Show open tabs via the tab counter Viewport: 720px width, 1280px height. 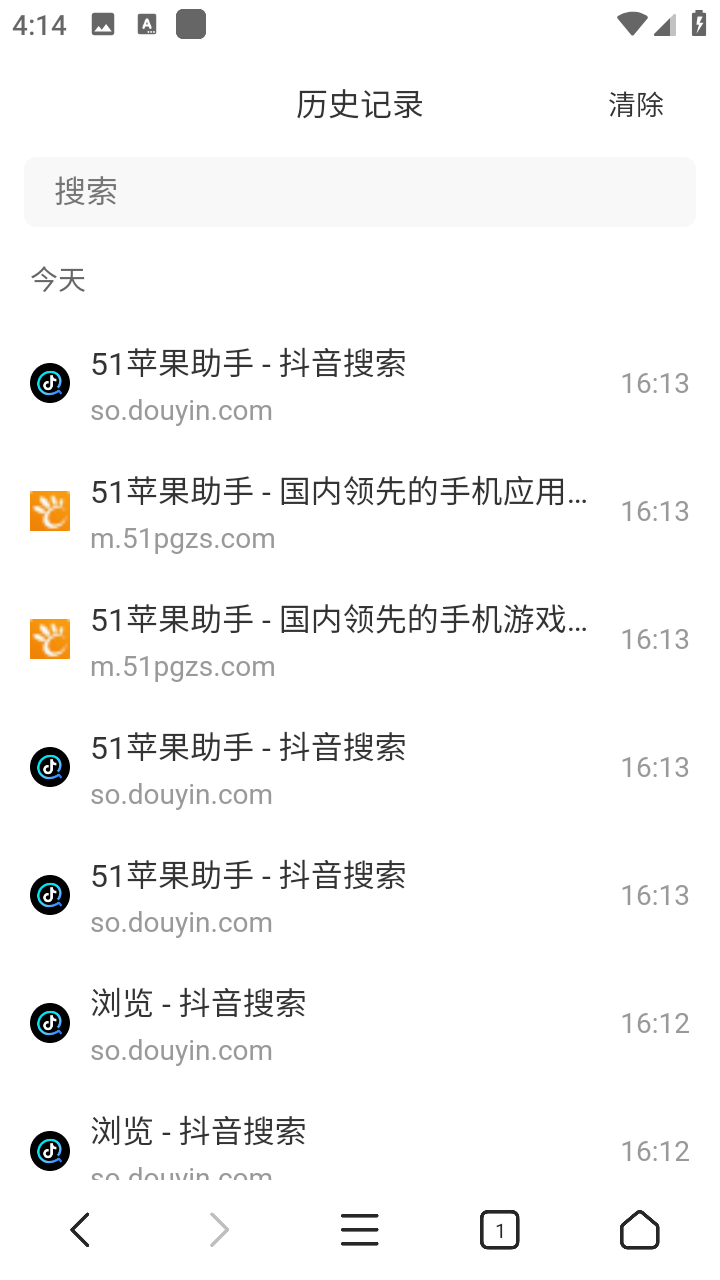(x=500, y=1230)
